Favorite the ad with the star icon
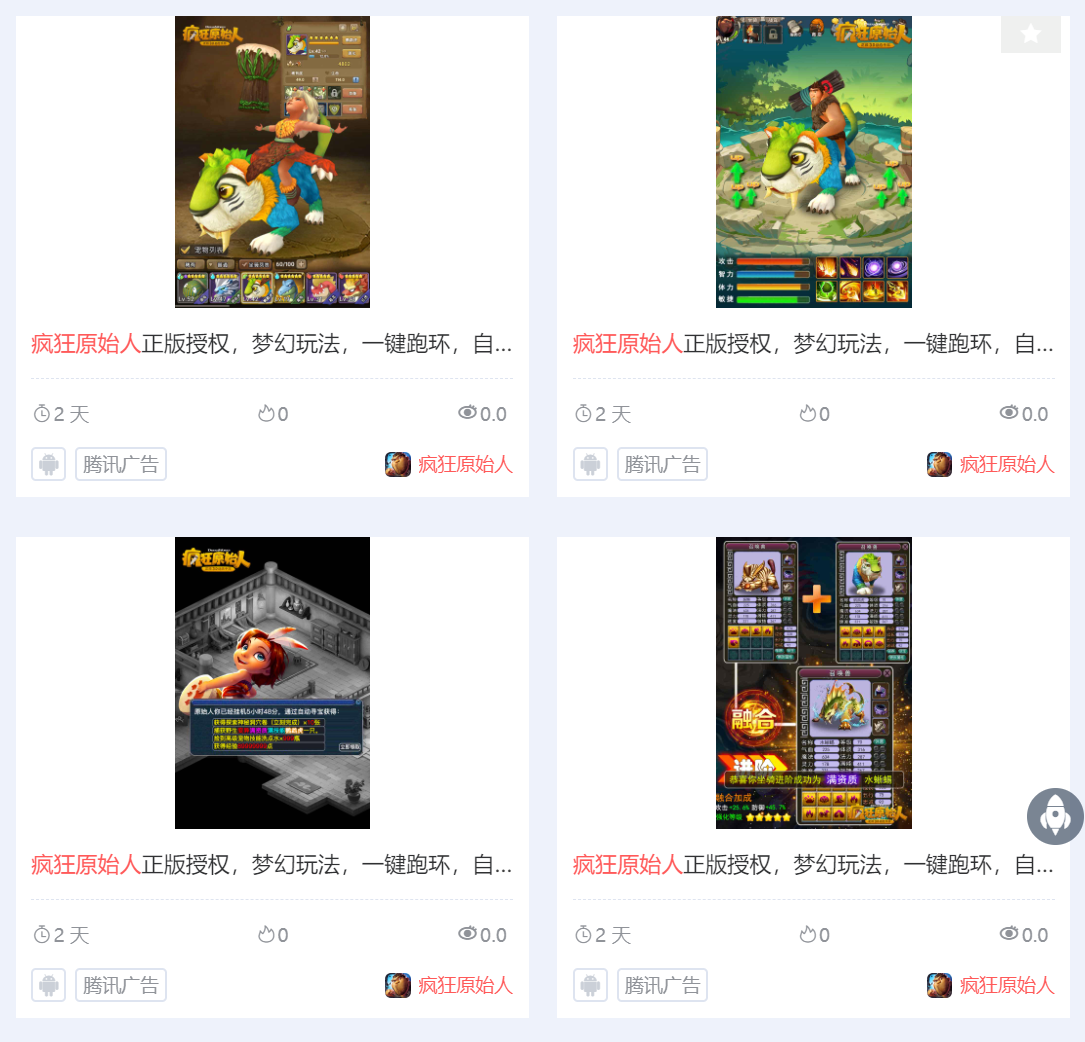Image resolution: width=1085 pixels, height=1042 pixels. [1030, 34]
